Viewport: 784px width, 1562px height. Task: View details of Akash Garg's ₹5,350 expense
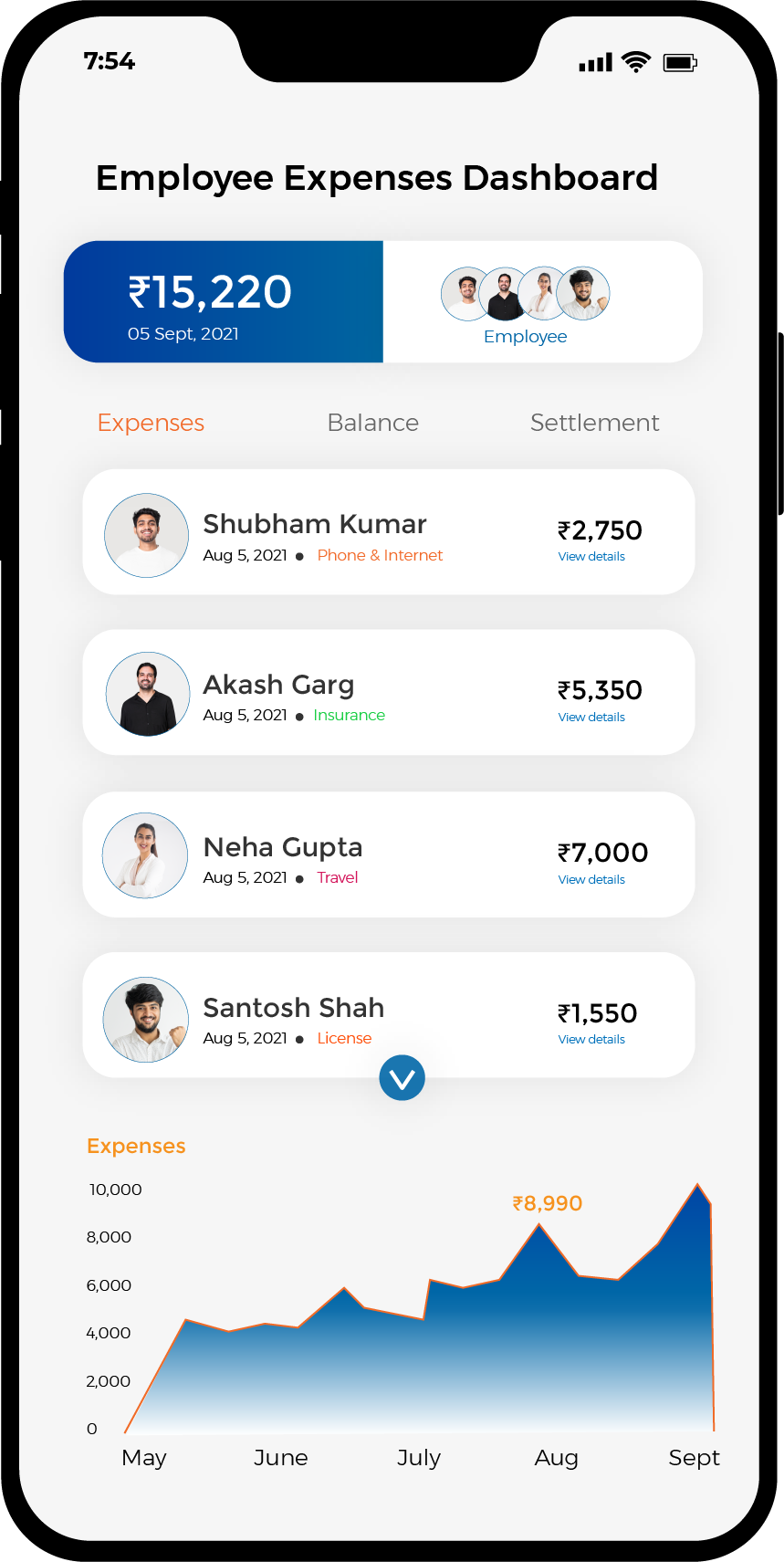(591, 718)
